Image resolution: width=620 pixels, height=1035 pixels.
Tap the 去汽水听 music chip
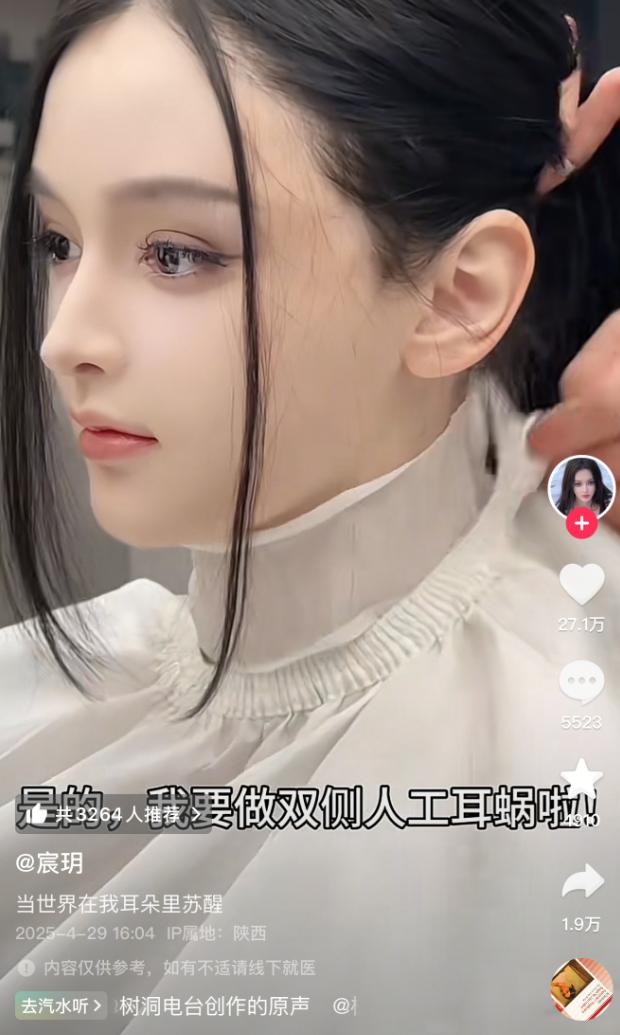[61, 1005]
